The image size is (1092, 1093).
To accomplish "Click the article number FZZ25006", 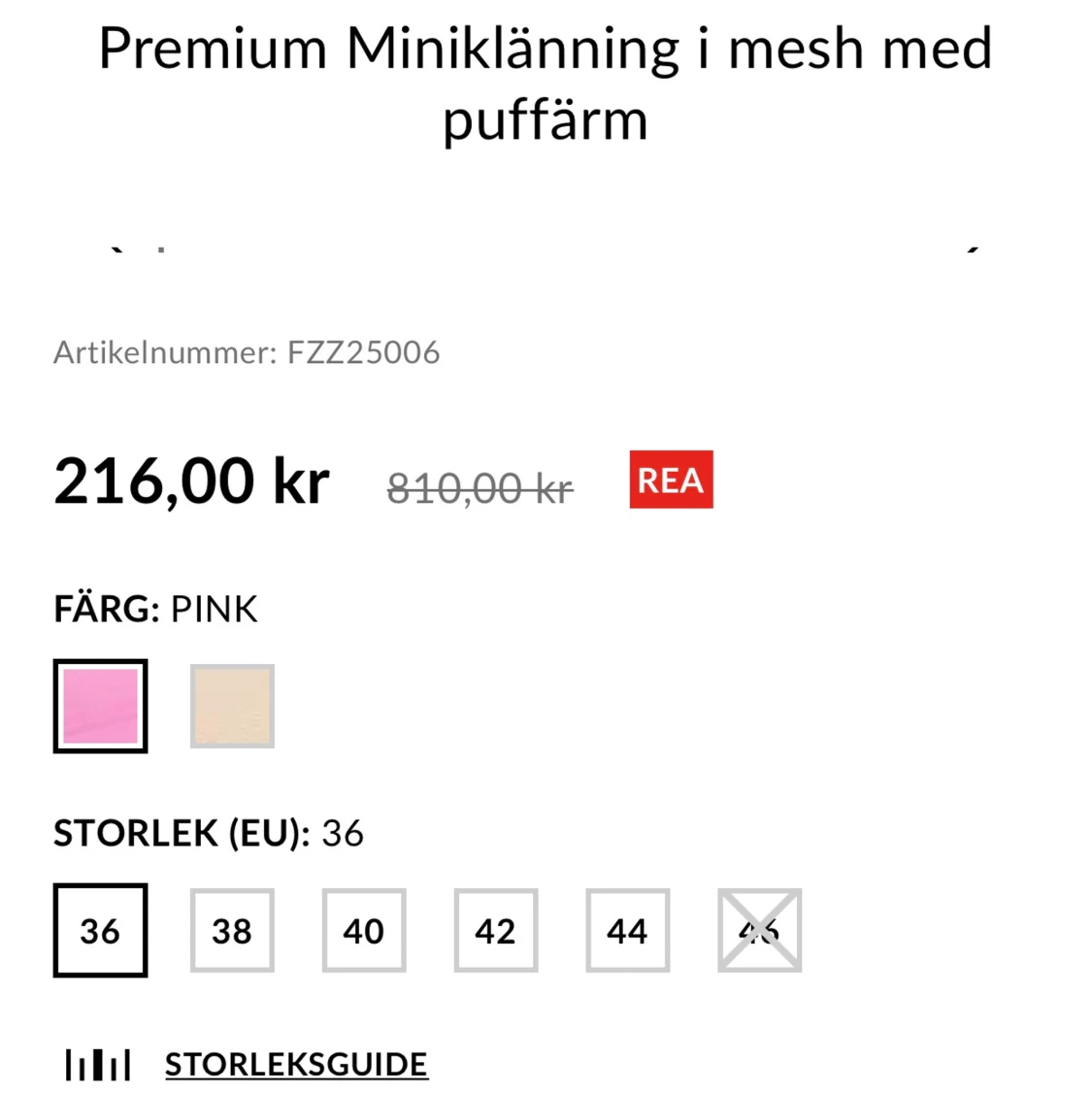I will 247,352.
